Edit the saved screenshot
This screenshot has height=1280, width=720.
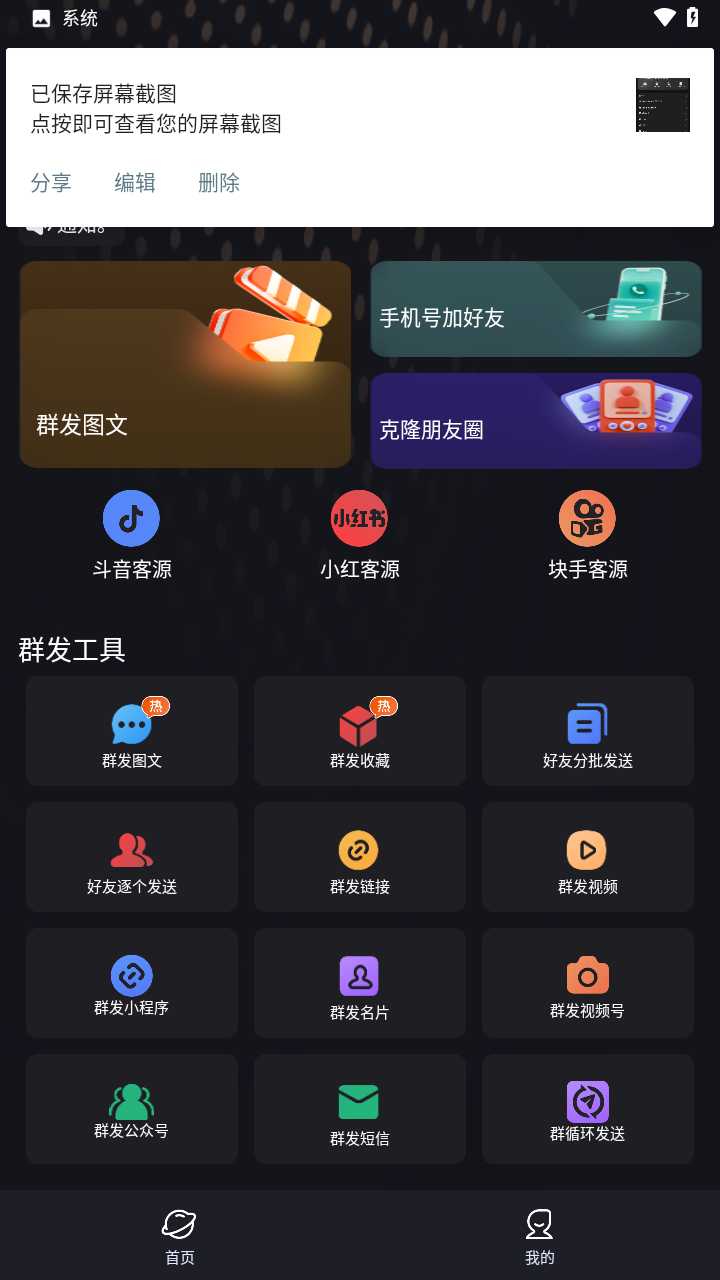[135, 183]
